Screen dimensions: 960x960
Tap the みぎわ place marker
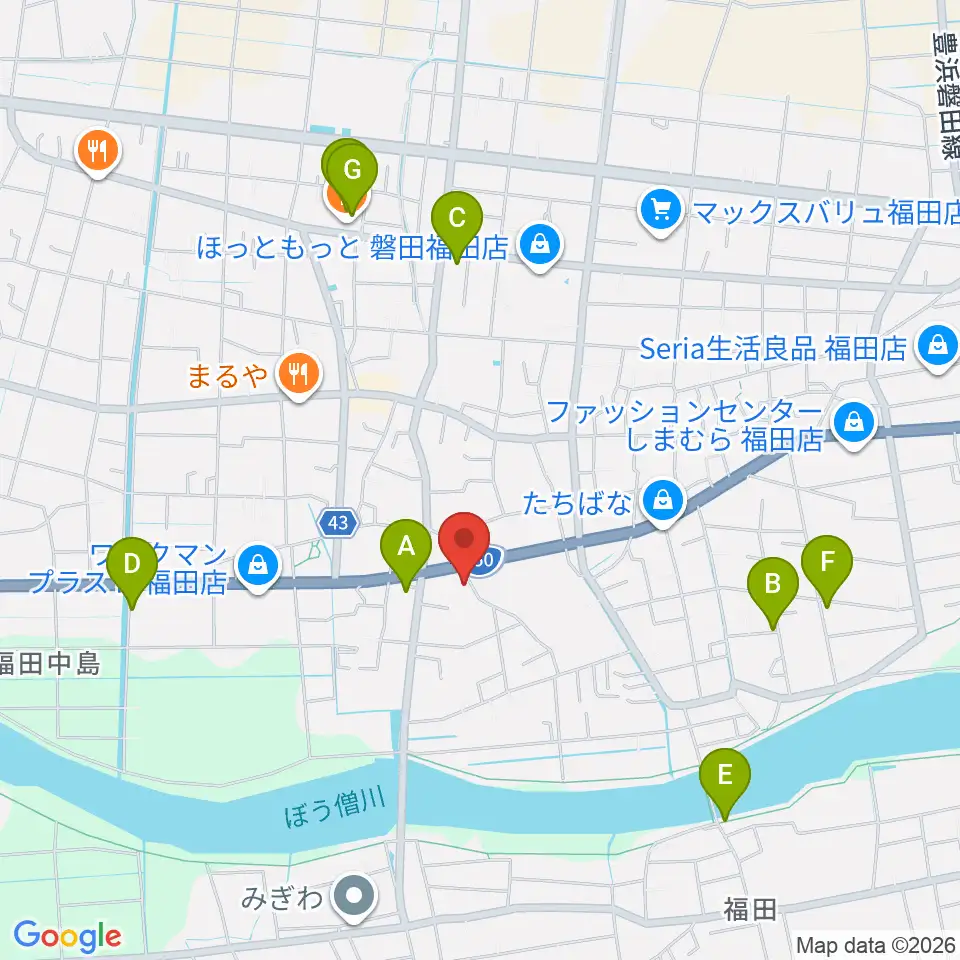pyautogui.click(x=354, y=898)
